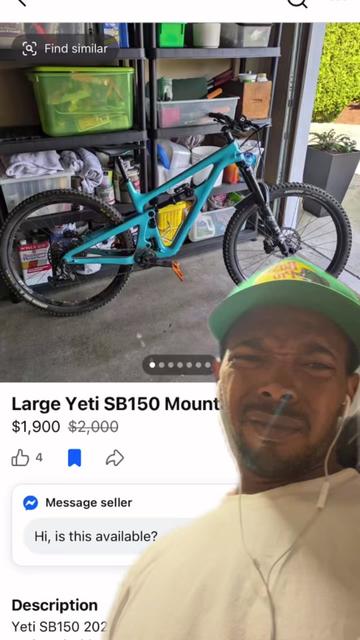The height and width of the screenshot is (640, 360).
Task: Edit the 'Hi, is this available?' message field
Action: coord(122,536)
